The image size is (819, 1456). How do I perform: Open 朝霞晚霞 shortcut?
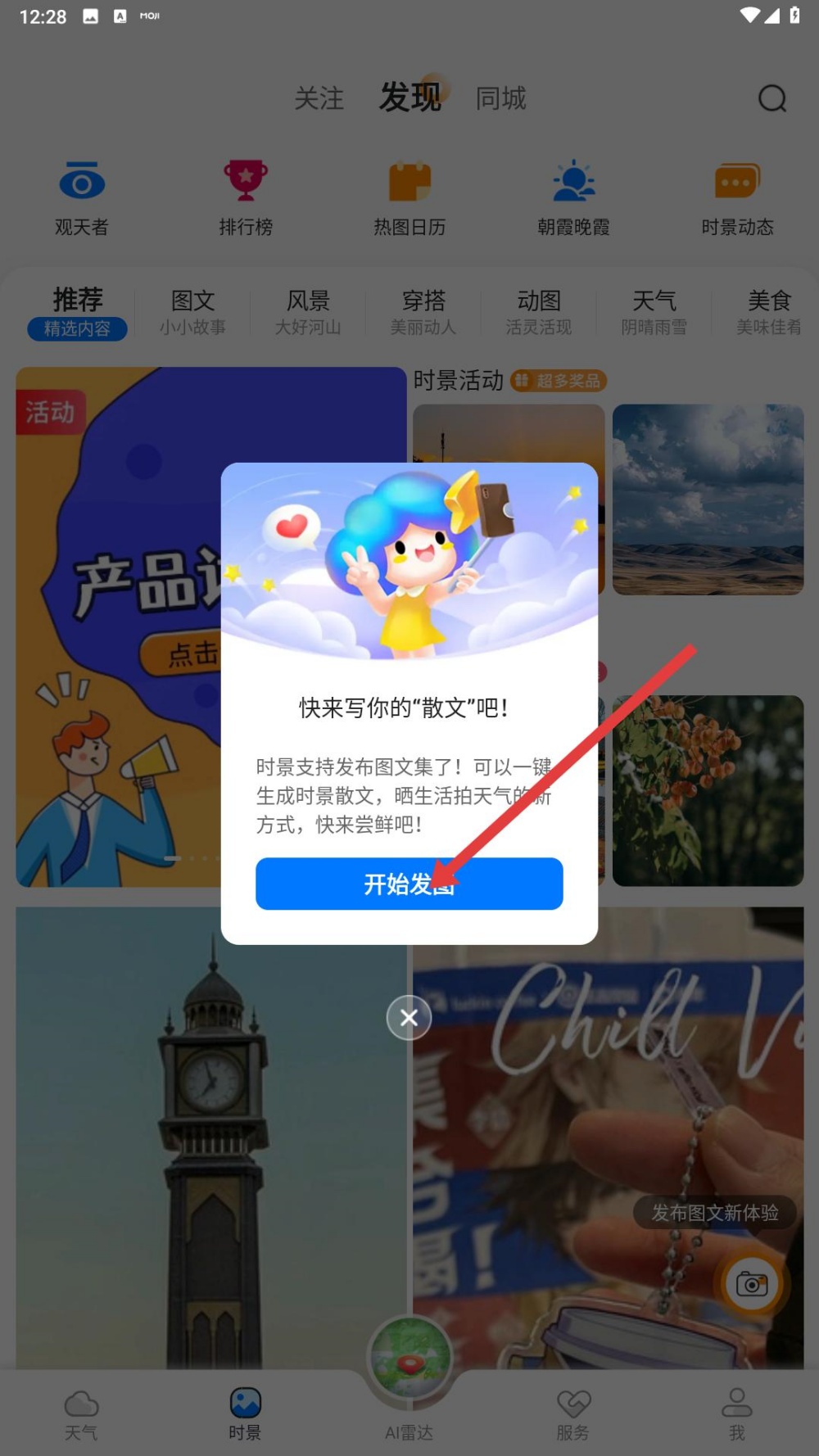573,198
